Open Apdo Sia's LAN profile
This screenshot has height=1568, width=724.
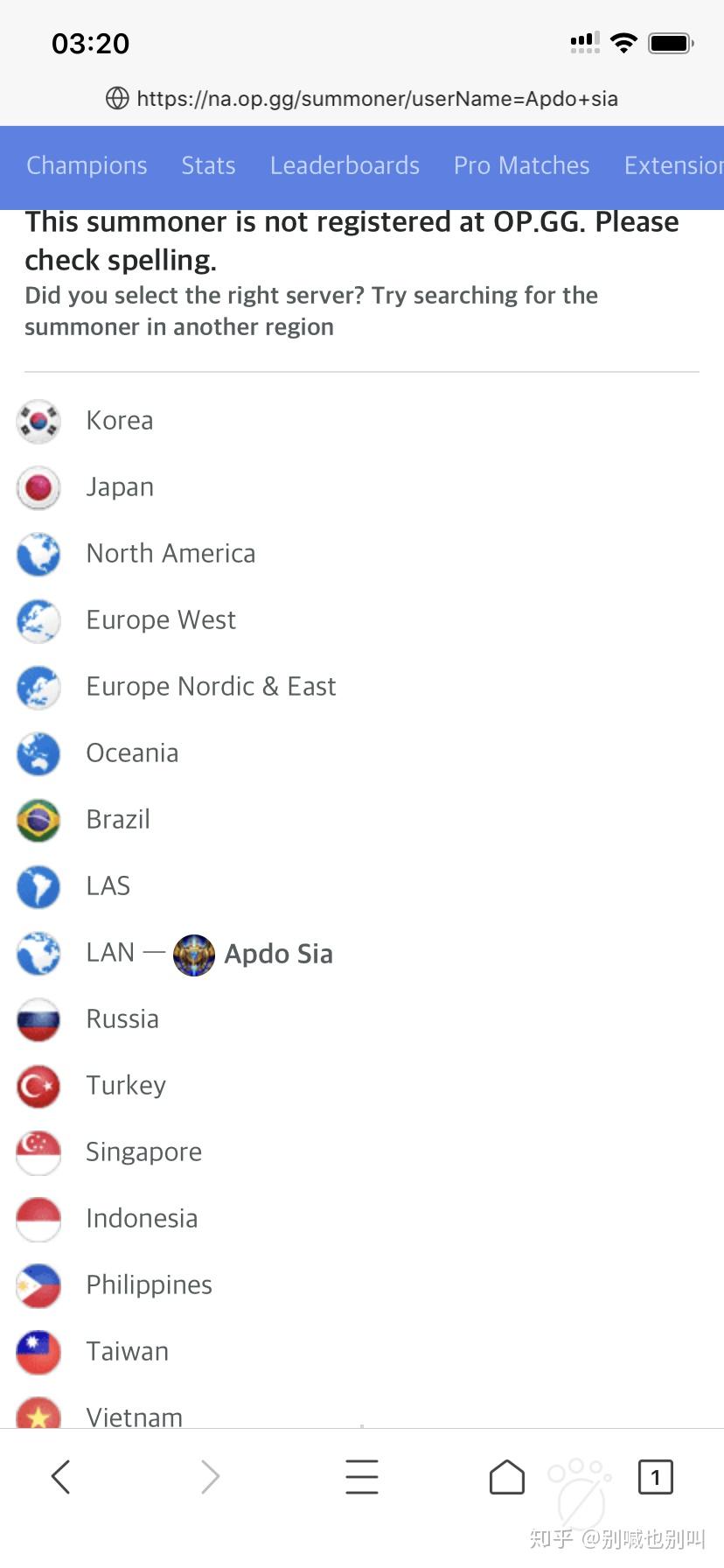click(277, 954)
